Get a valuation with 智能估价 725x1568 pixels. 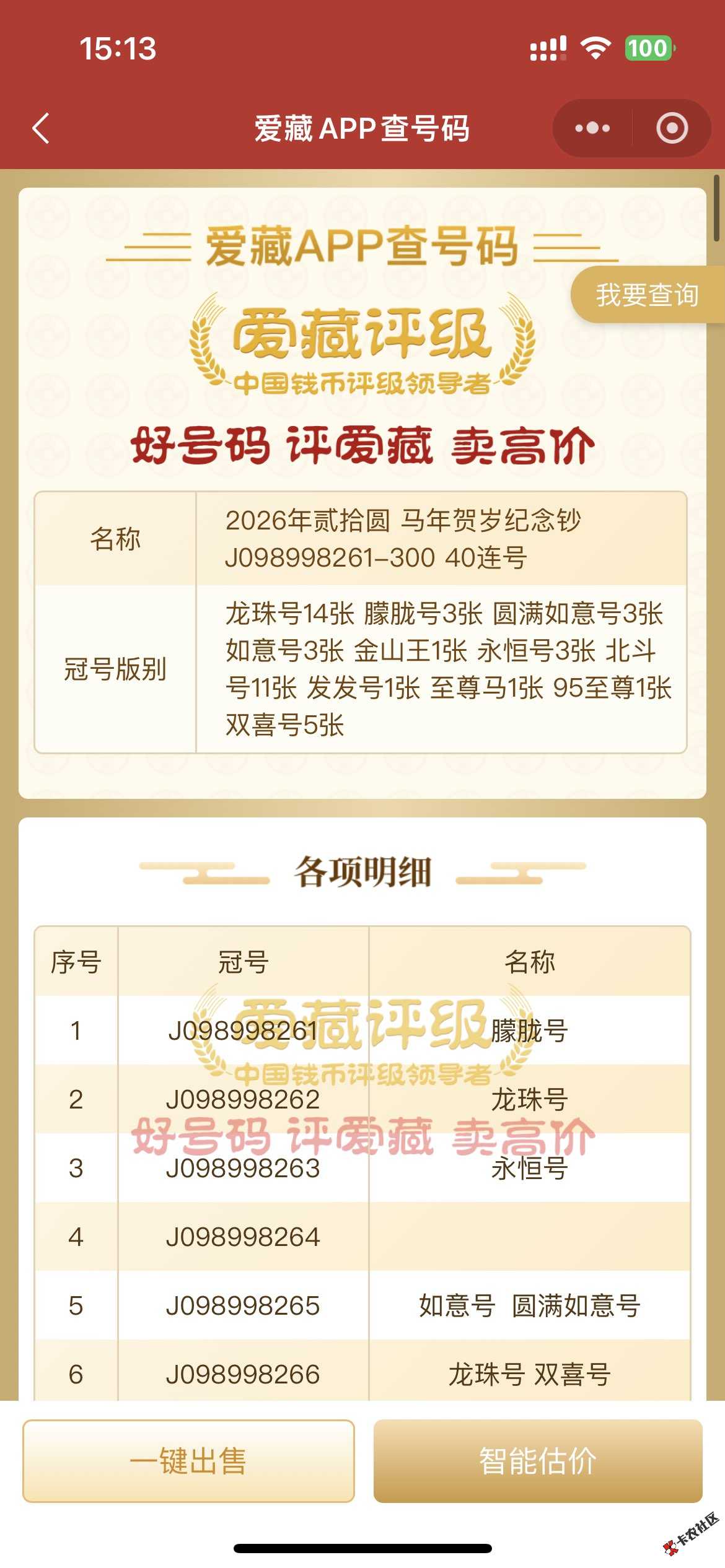[538, 1461]
